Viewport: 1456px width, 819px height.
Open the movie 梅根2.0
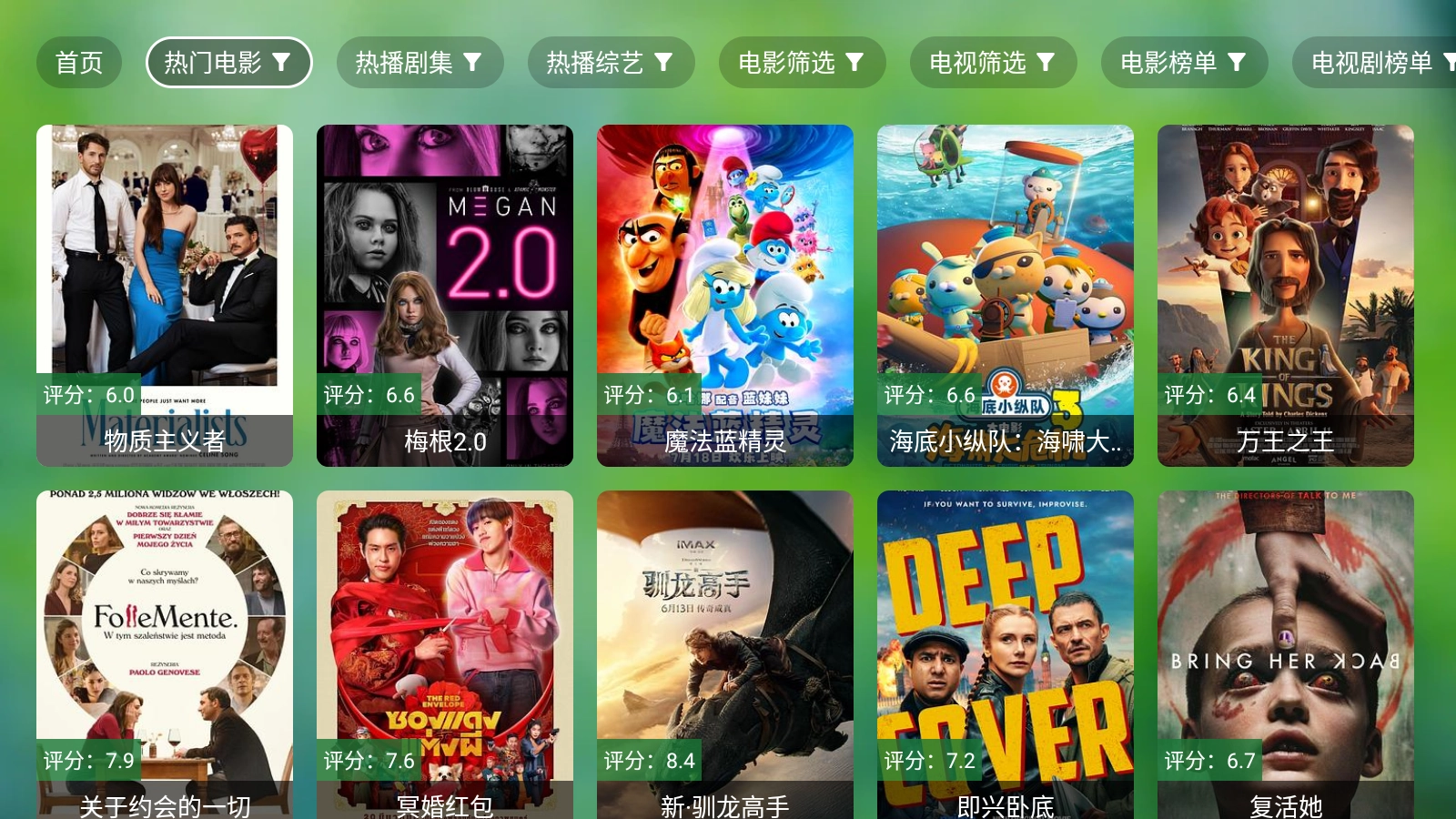(445, 295)
